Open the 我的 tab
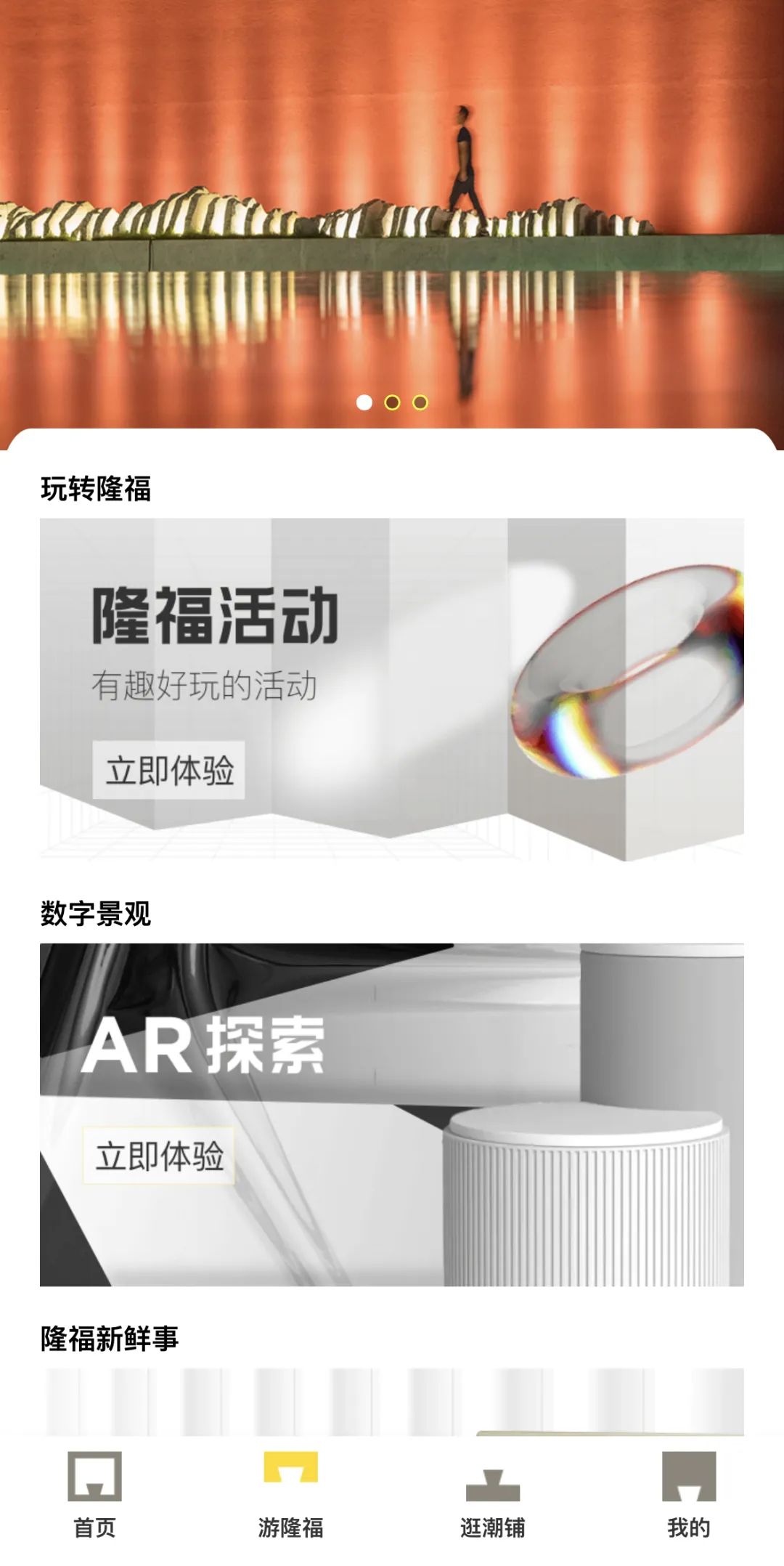Viewport: 784px width, 1566px height. [689, 1496]
